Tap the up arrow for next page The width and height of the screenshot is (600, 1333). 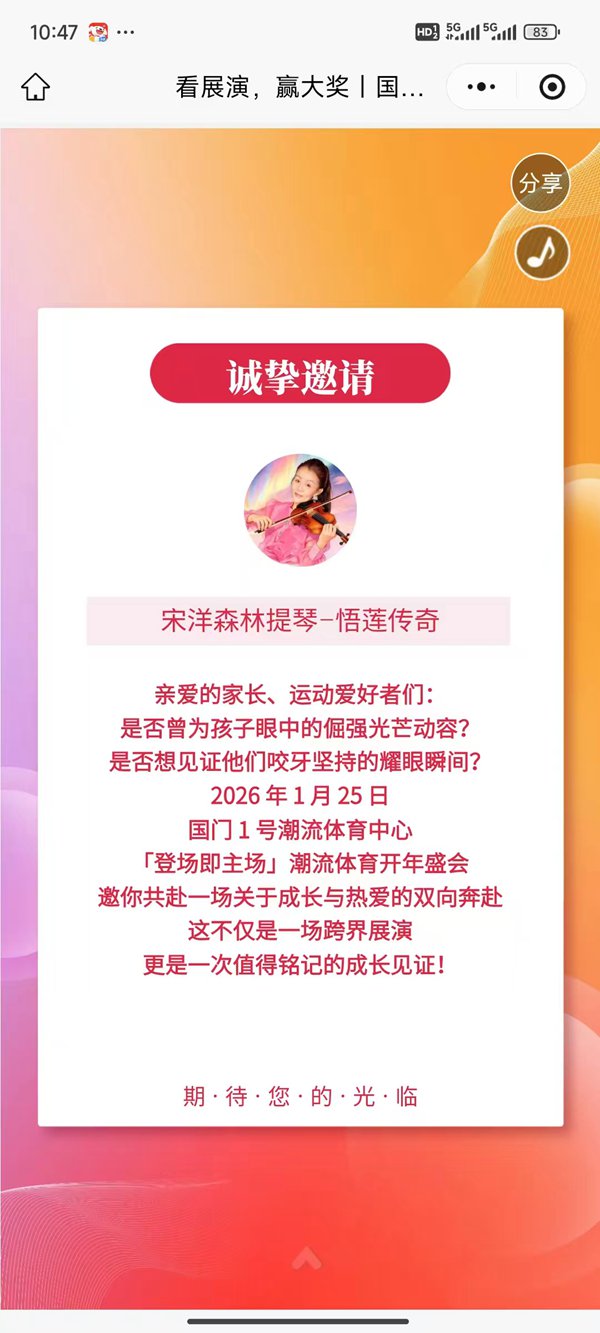click(306, 1258)
